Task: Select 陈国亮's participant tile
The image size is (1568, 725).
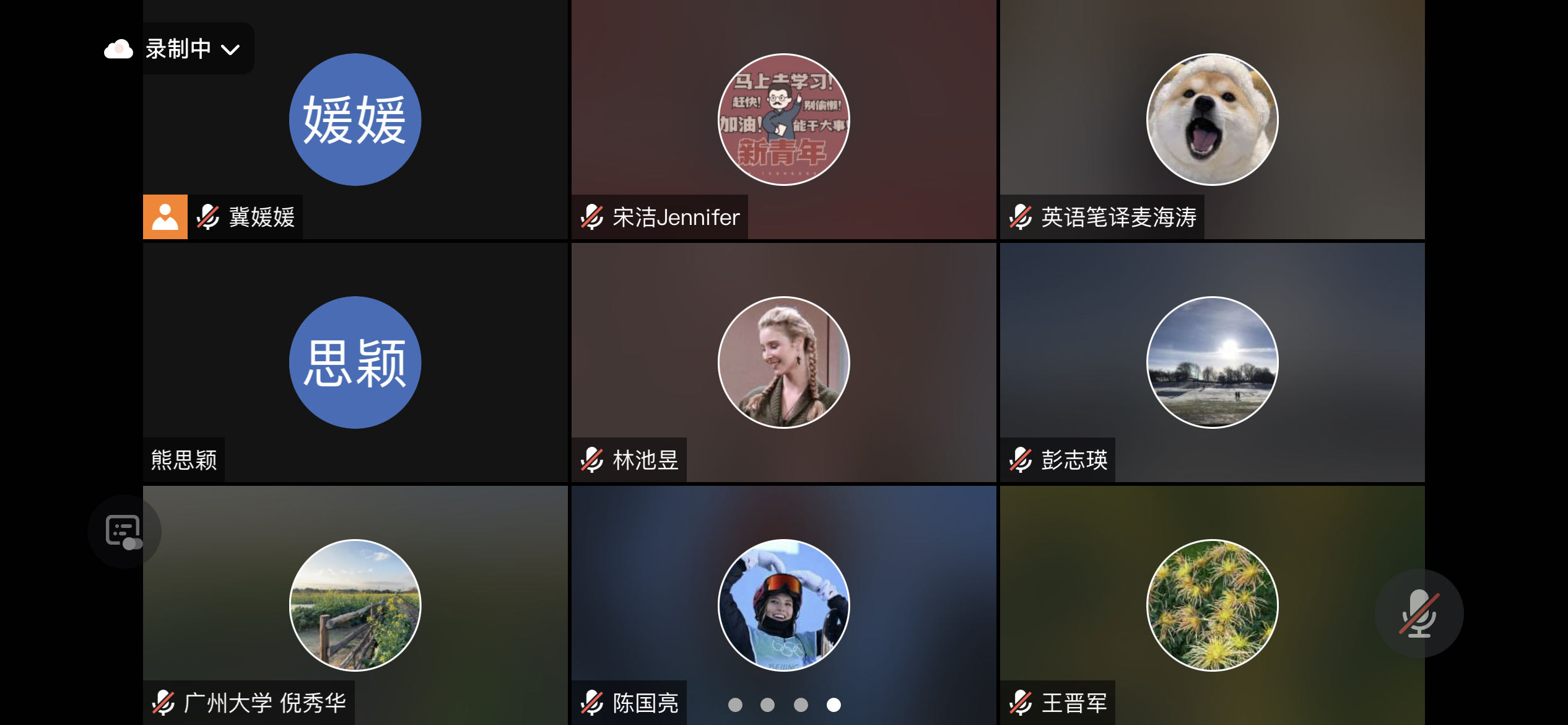Action: (x=783, y=605)
